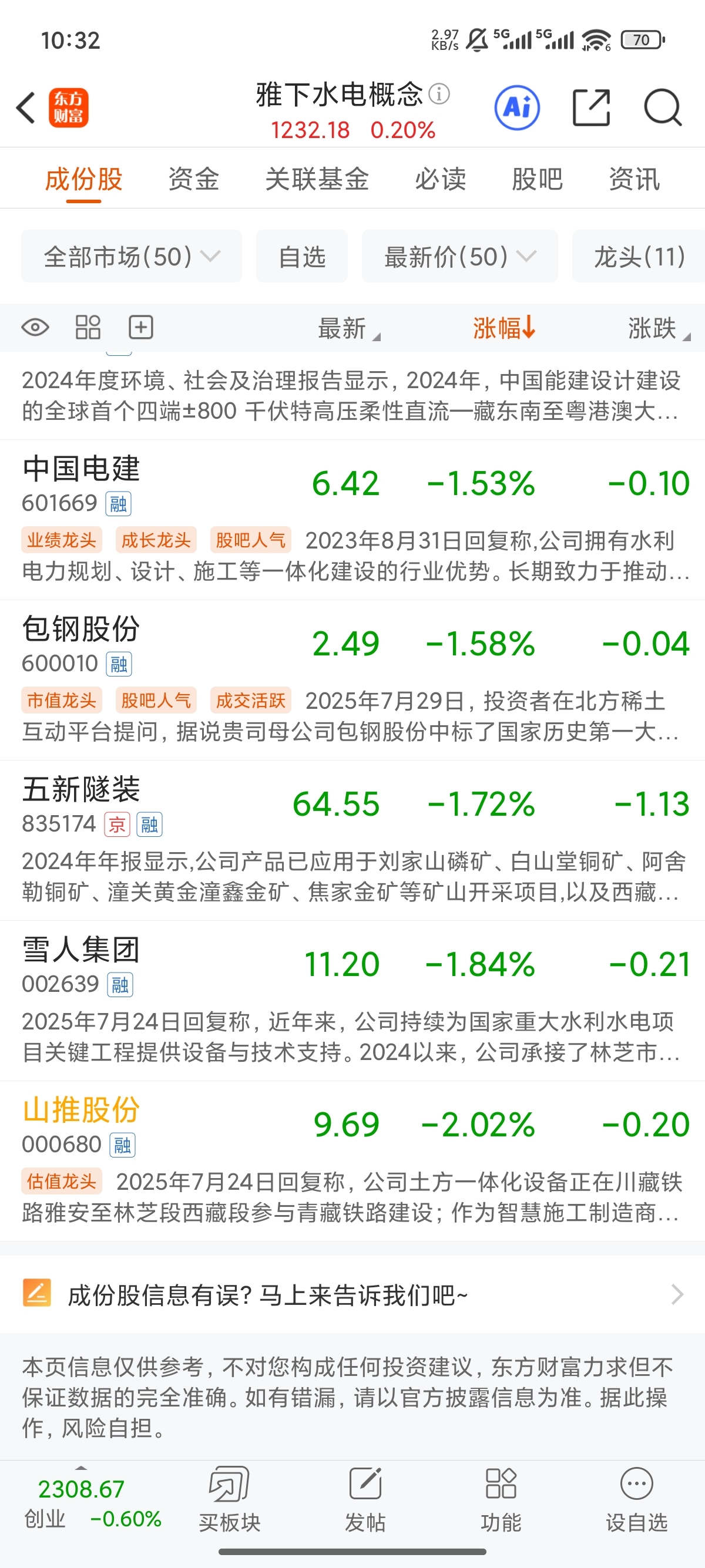Screen dimensions: 705x1568
Task: Add sector via 设自选
Action: pyautogui.click(x=637, y=1500)
